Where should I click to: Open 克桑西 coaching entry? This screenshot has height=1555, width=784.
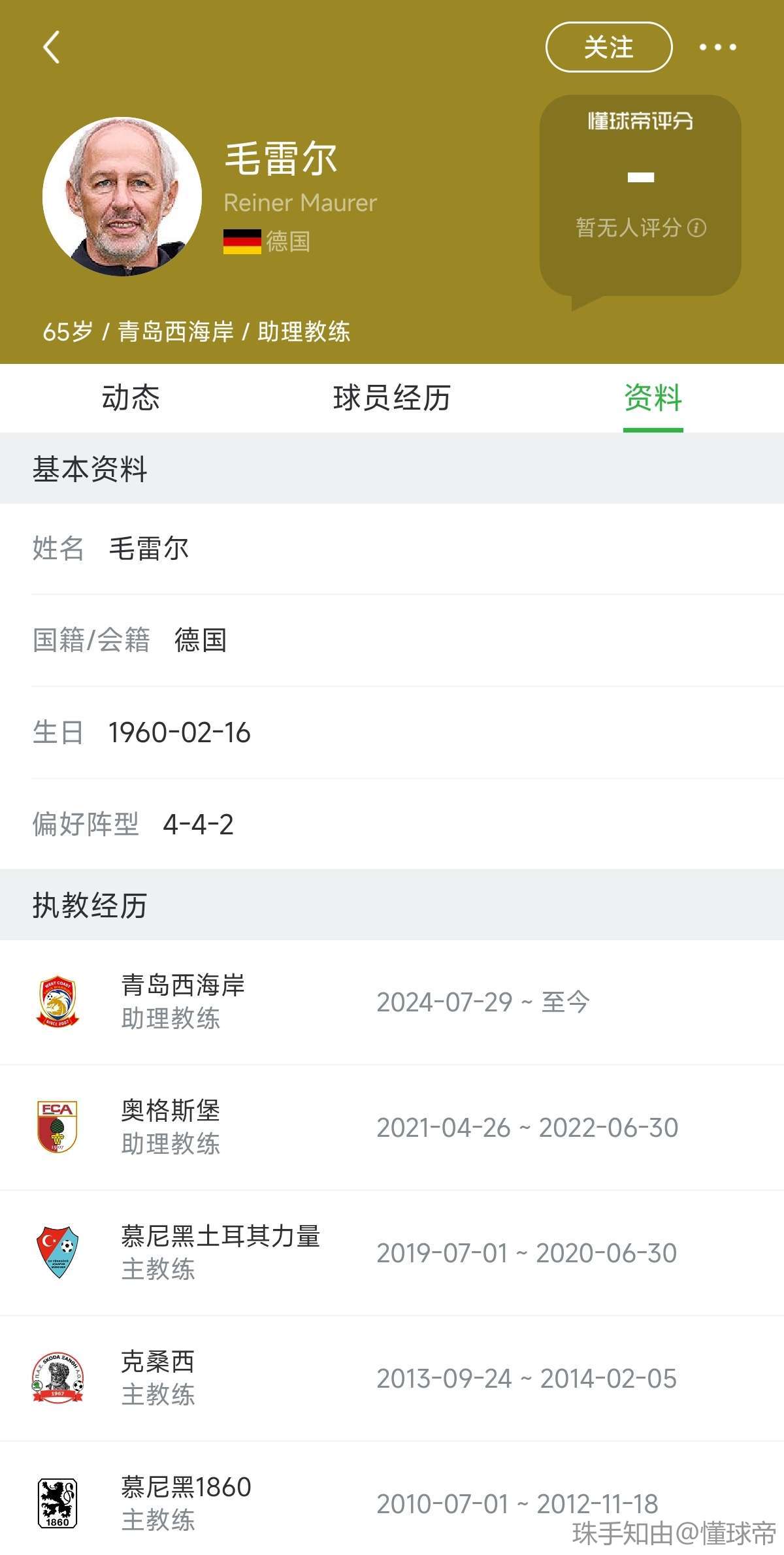click(392, 1378)
